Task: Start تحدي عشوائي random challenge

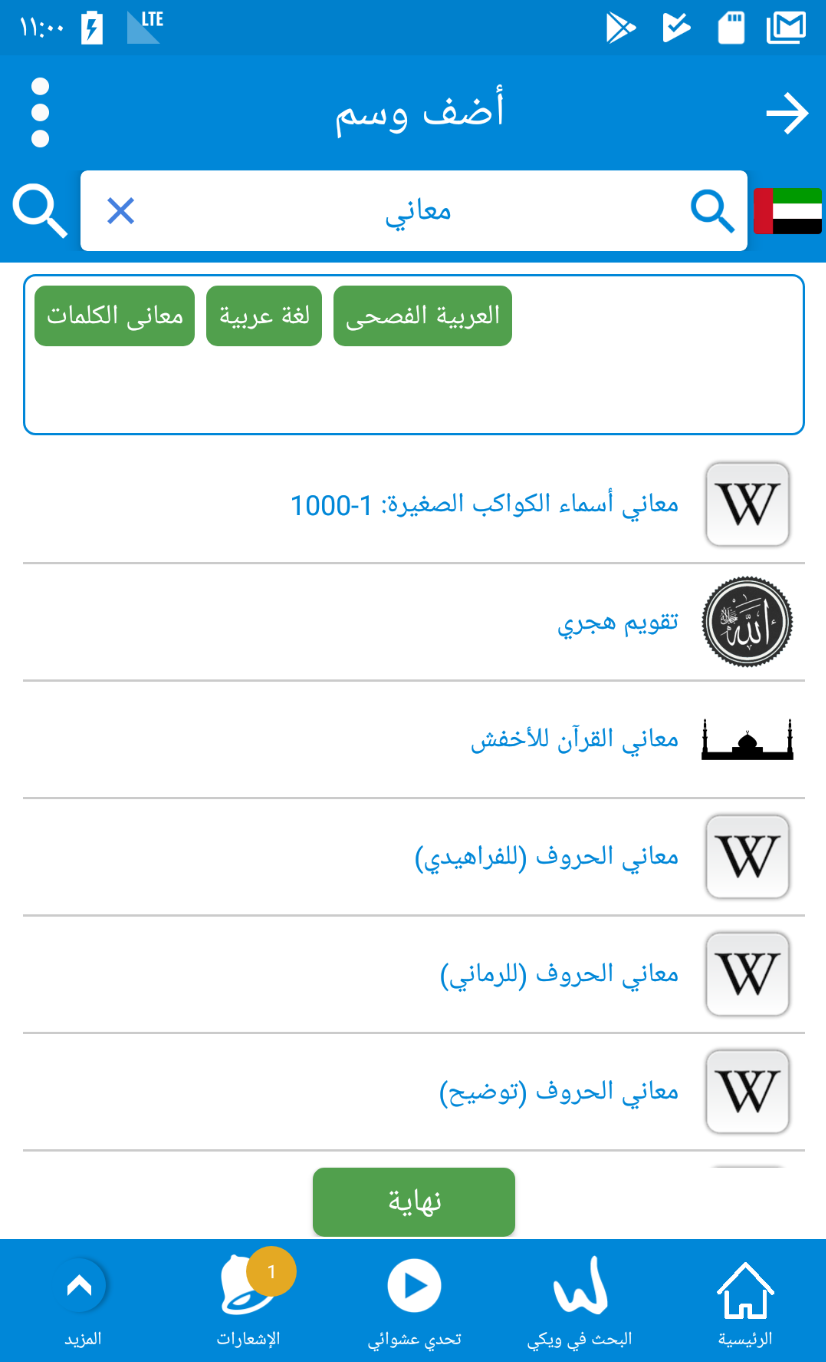Action: point(414,1302)
